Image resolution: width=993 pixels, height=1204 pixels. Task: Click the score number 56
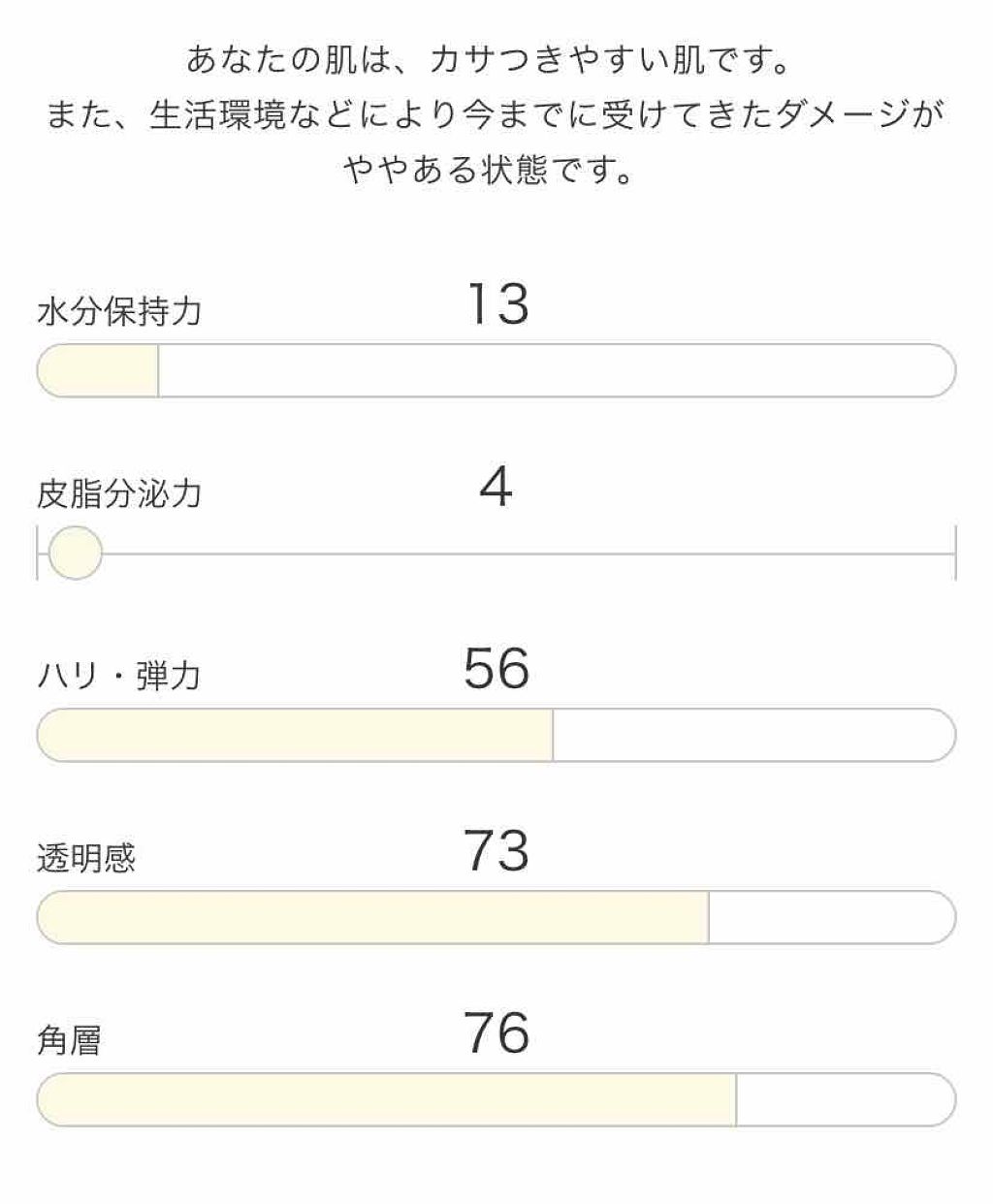496,669
